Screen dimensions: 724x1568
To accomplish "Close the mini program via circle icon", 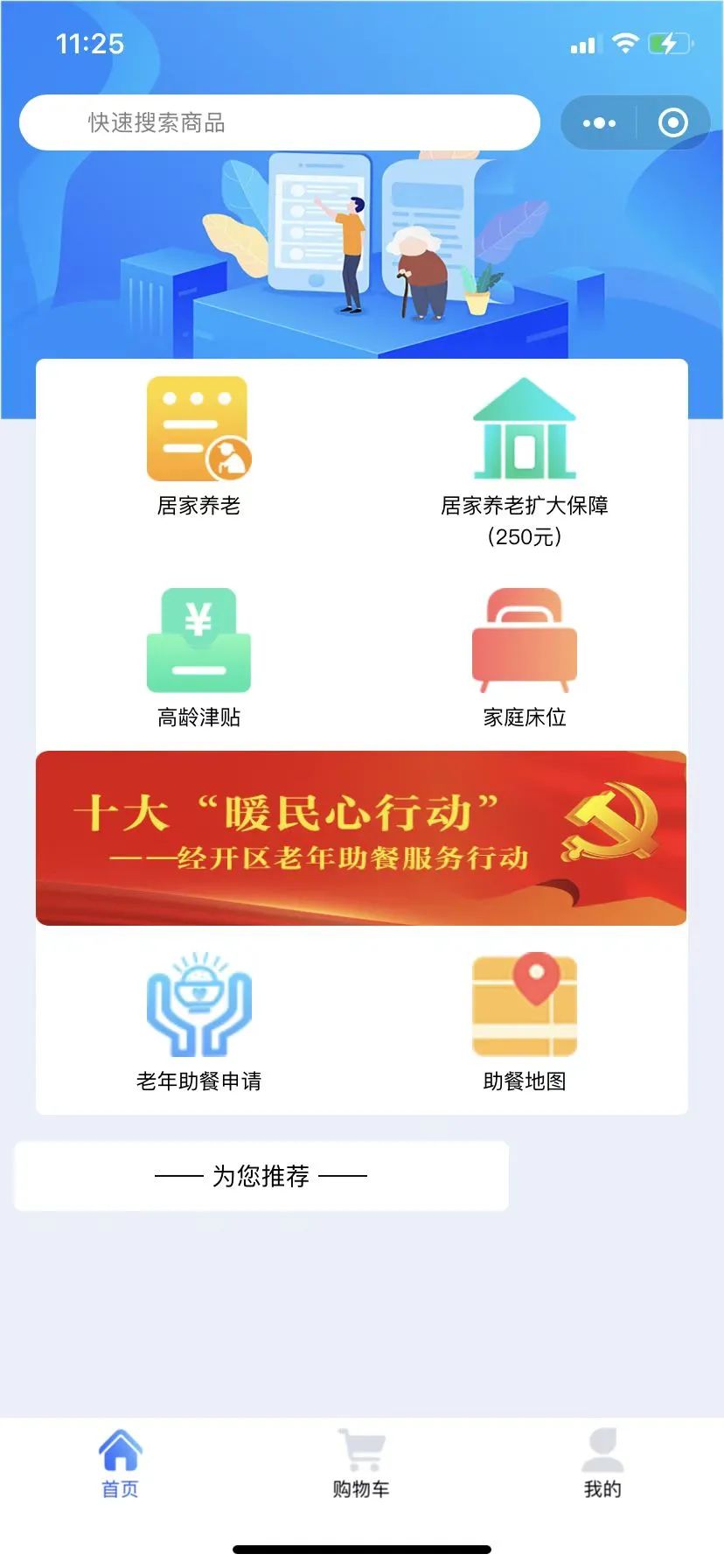I will pos(672,122).
